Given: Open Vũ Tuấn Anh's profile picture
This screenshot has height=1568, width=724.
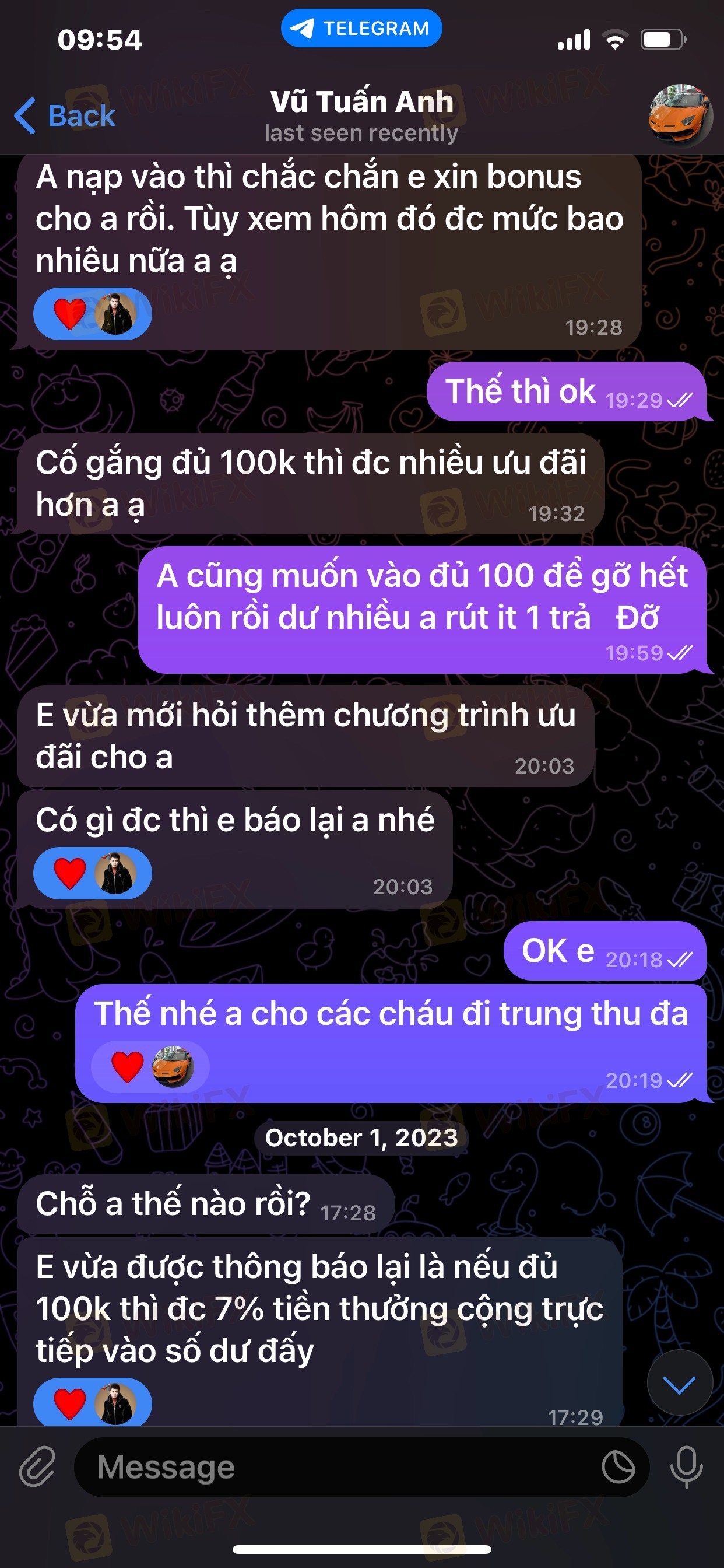Looking at the screenshot, I should click(680, 116).
